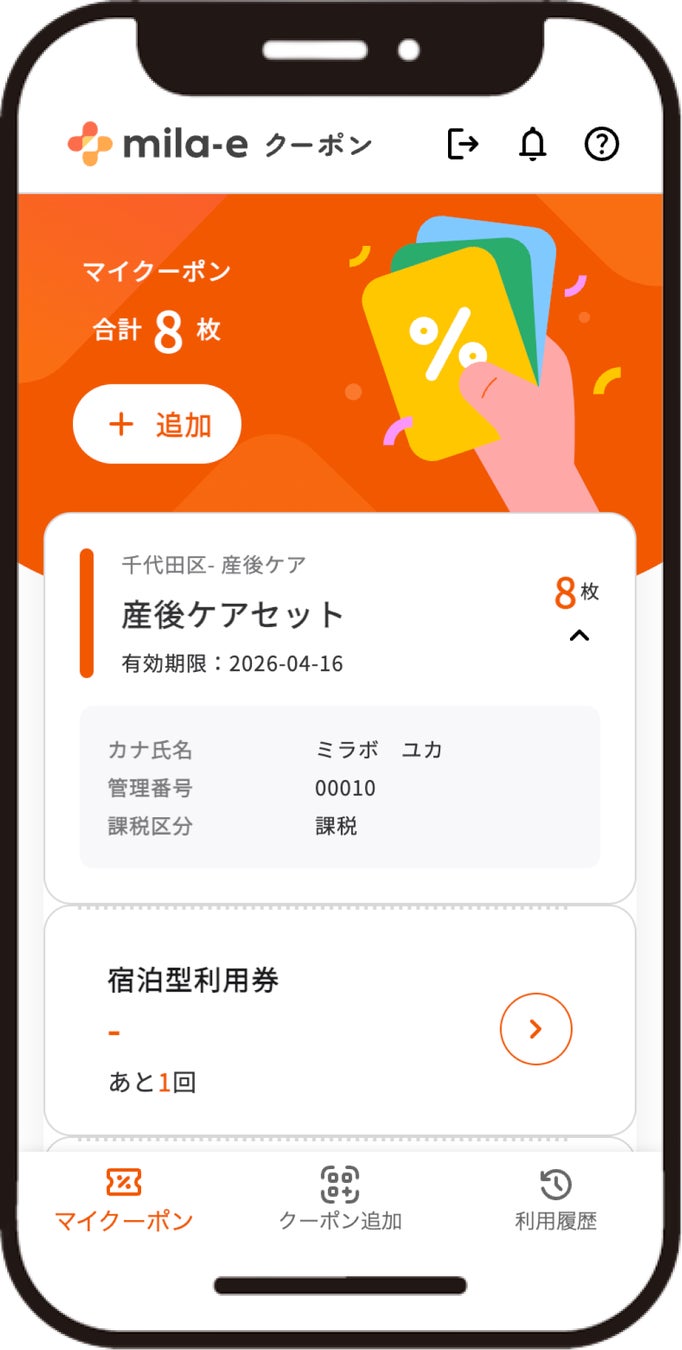Switch to the マイクーポン tab

coord(124,1198)
